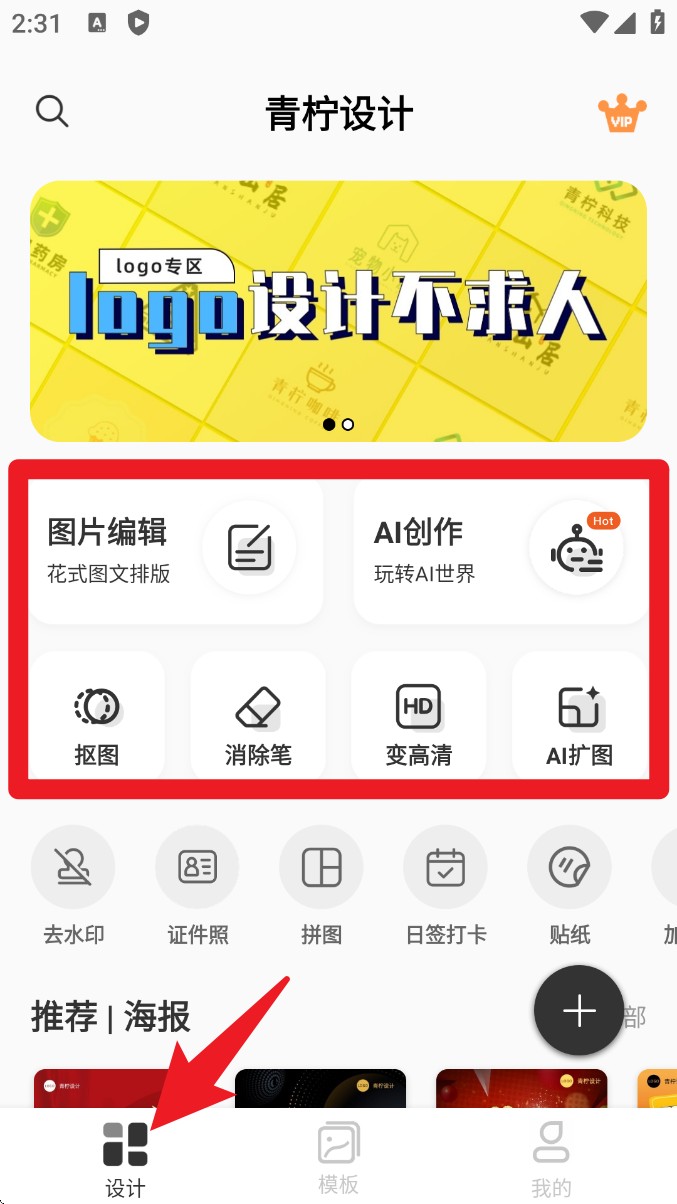Open the VIP crown membership
The image size is (677, 1204).
pyautogui.click(x=621, y=114)
